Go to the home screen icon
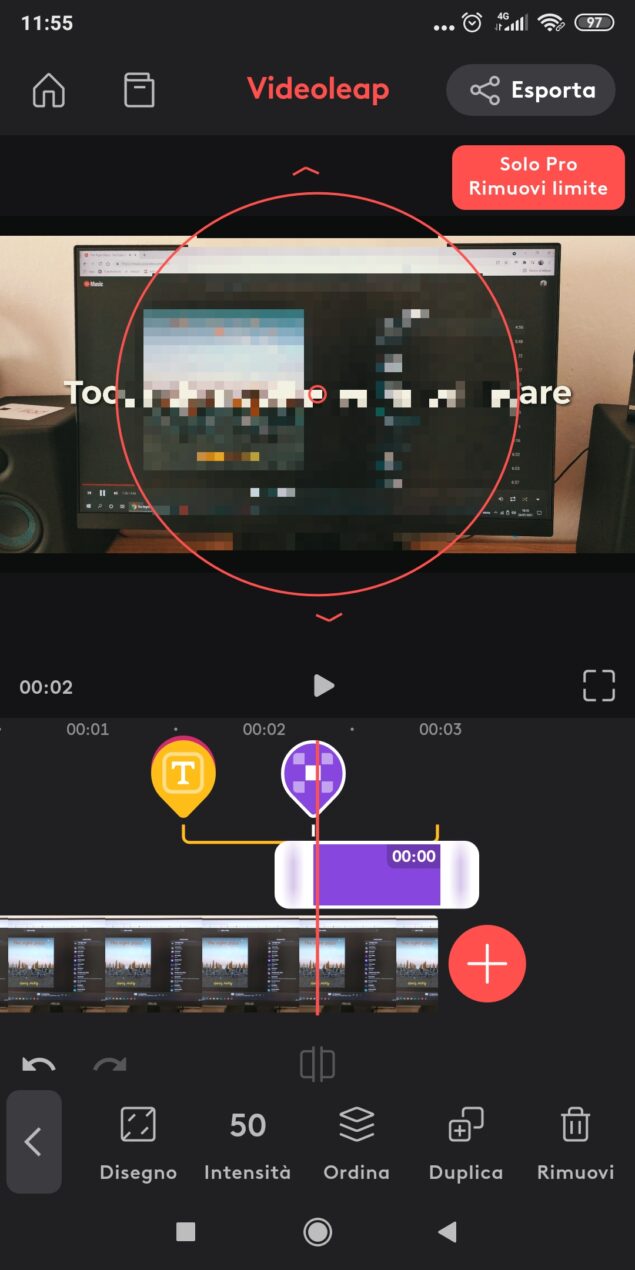Image resolution: width=635 pixels, height=1270 pixels. (48, 90)
